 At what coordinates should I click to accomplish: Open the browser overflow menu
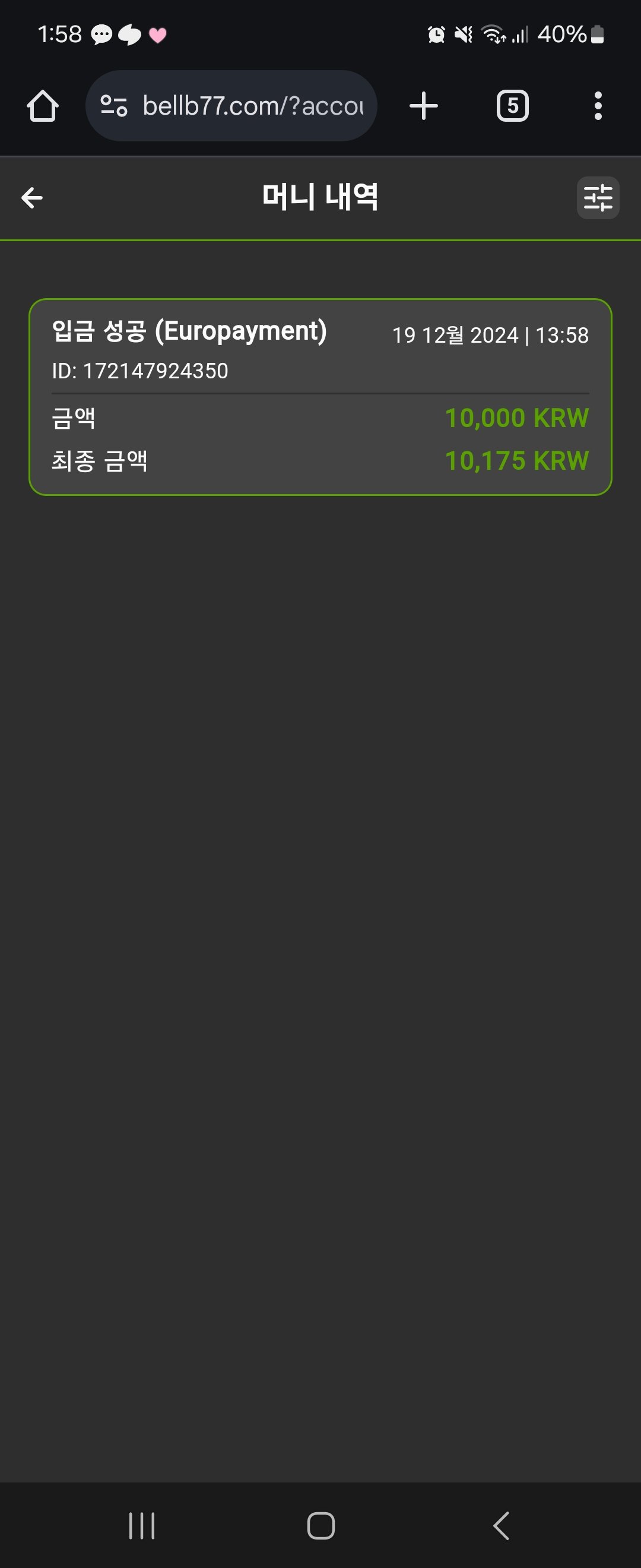pyautogui.click(x=598, y=106)
